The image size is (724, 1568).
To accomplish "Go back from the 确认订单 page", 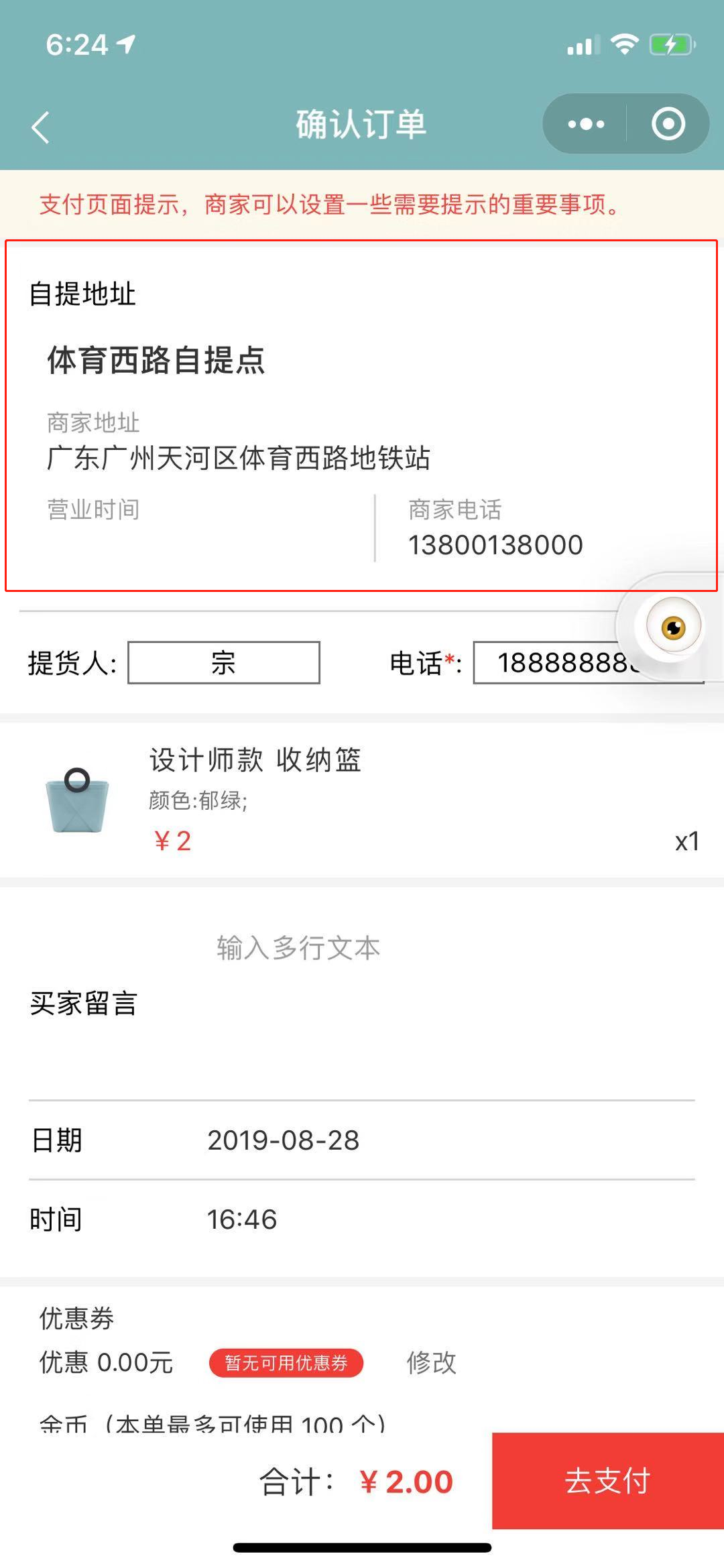I will pyautogui.click(x=40, y=127).
